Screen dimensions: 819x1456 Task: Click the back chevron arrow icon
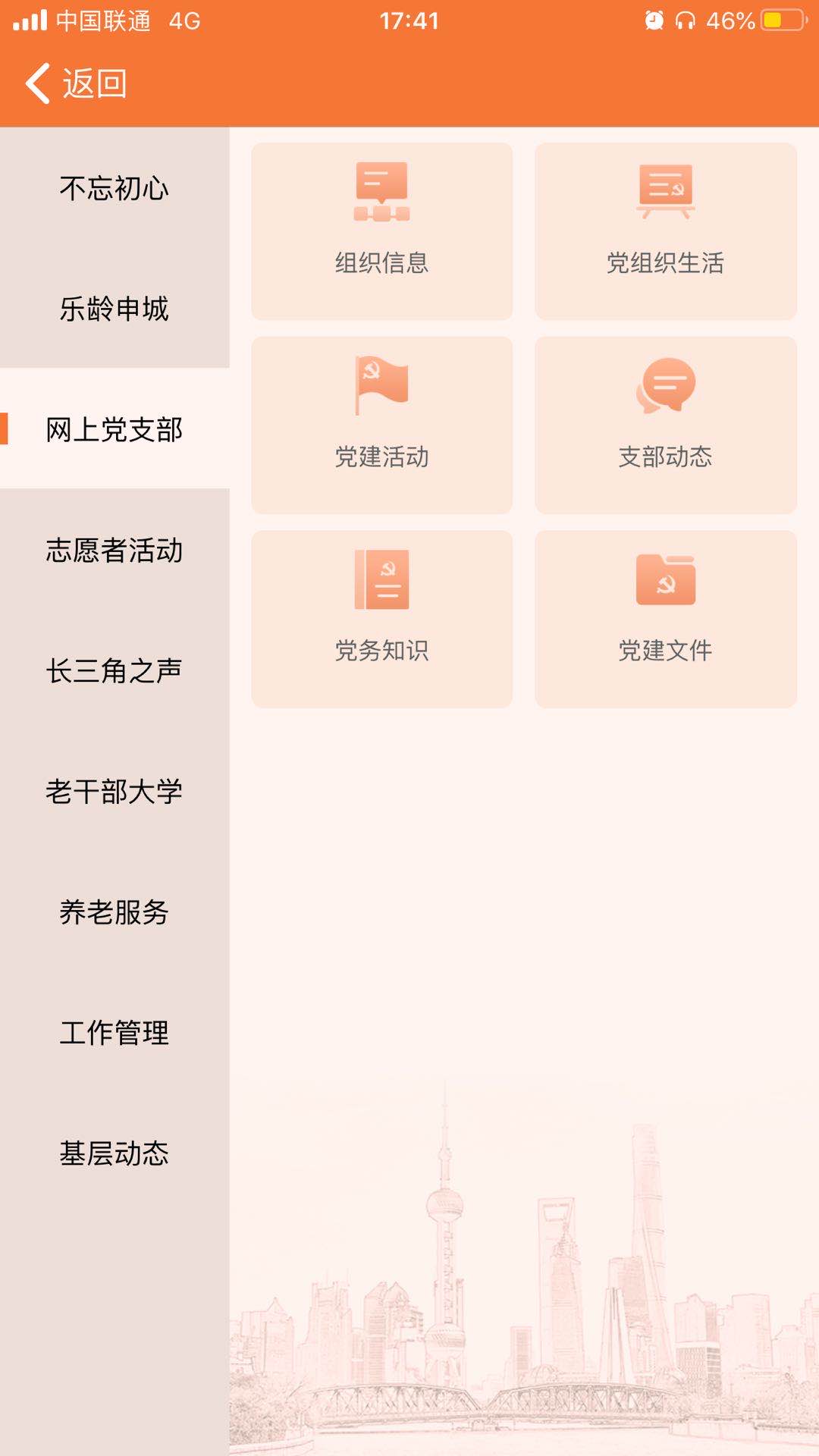(x=36, y=83)
